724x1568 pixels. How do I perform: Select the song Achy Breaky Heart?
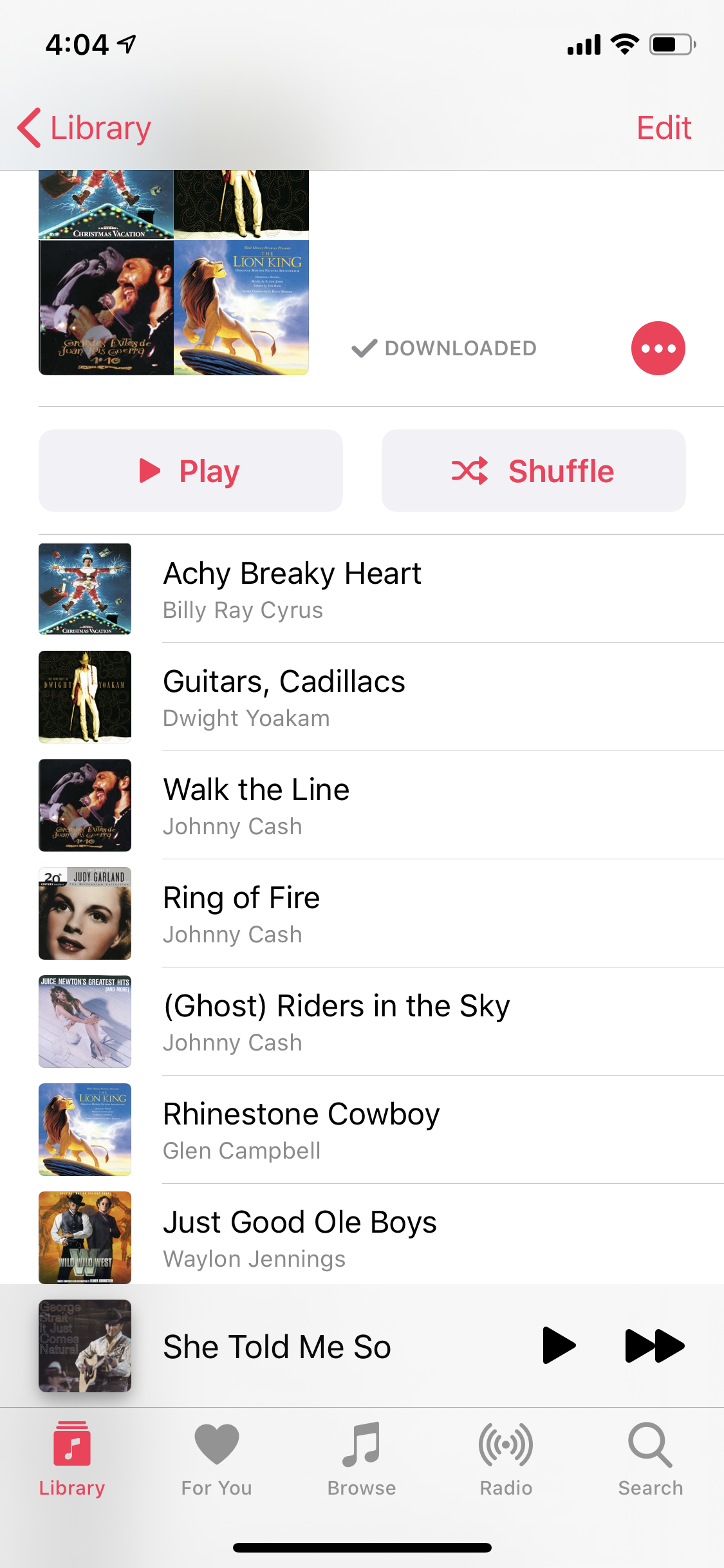[x=360, y=589]
